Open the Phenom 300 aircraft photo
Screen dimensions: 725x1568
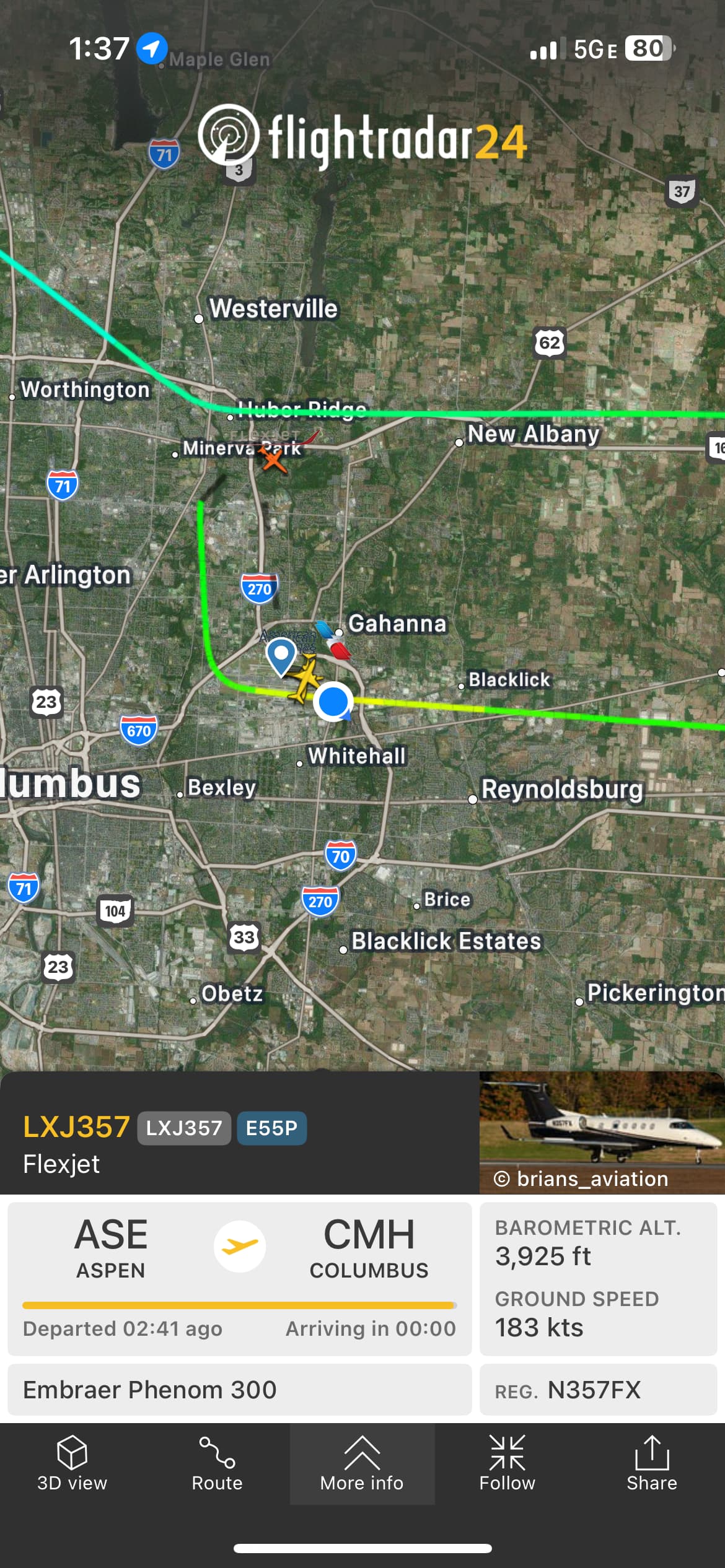coord(601,1132)
